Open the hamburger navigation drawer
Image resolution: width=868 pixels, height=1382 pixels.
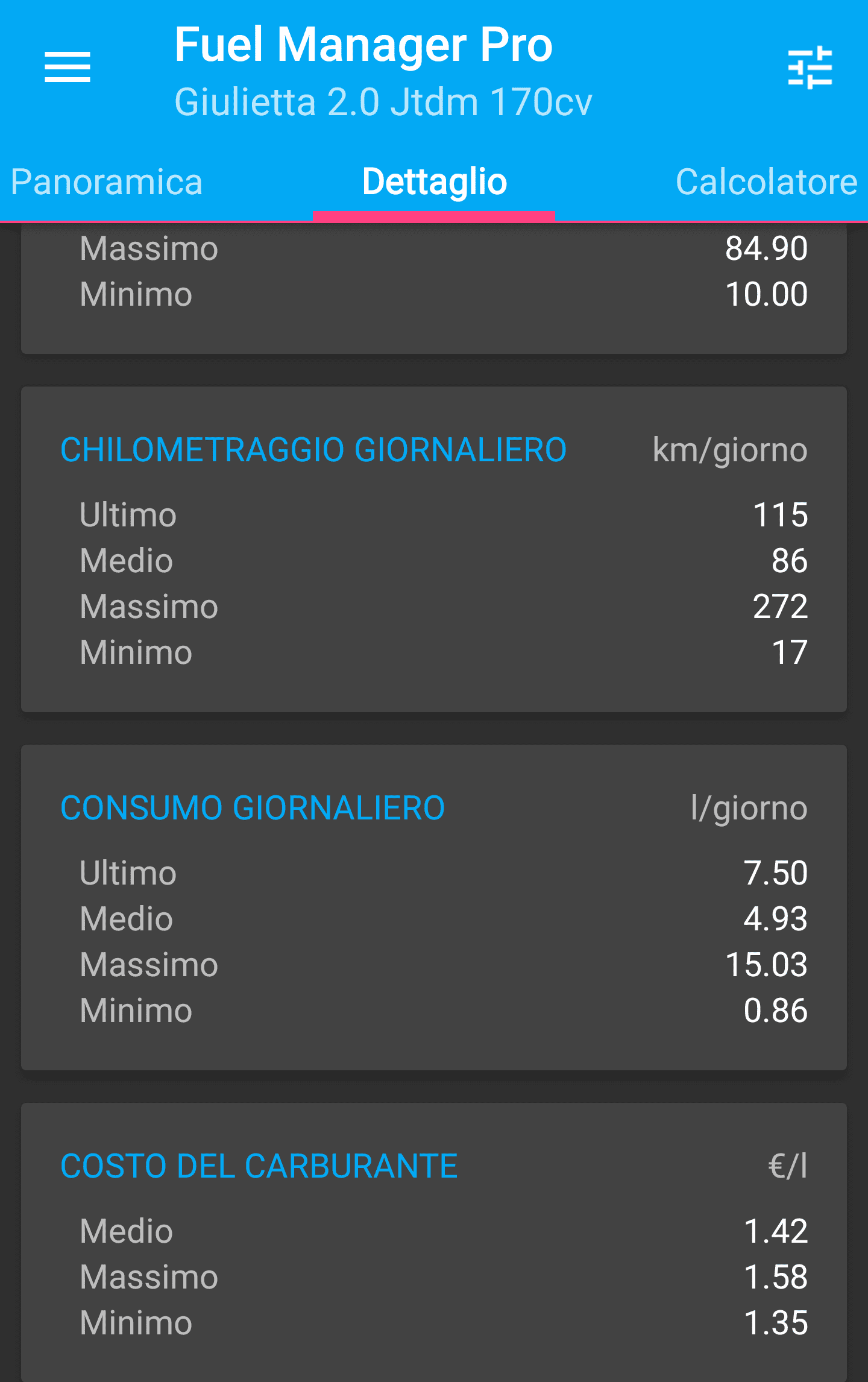click(68, 67)
